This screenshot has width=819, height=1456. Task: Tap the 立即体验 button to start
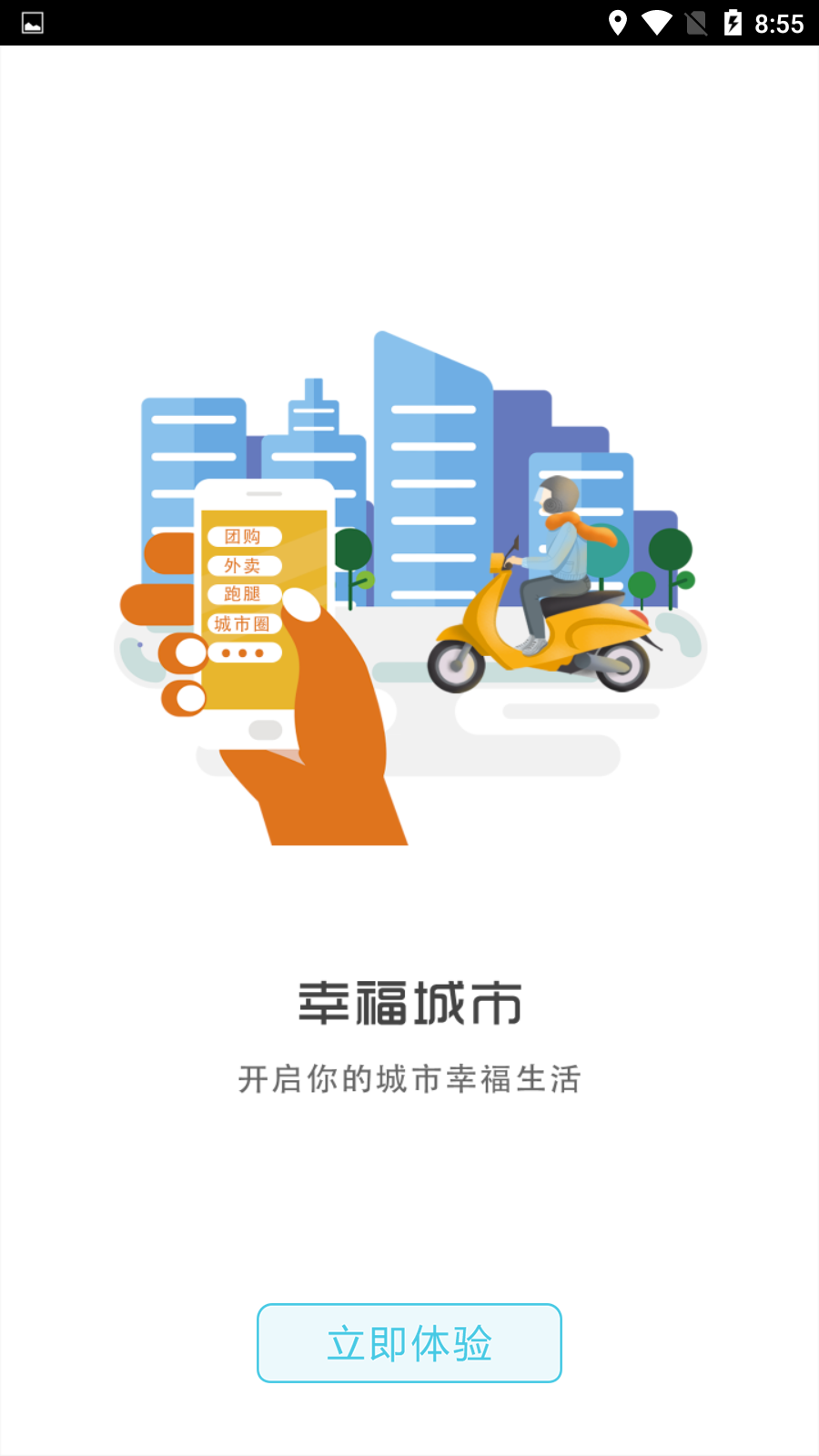click(409, 1343)
